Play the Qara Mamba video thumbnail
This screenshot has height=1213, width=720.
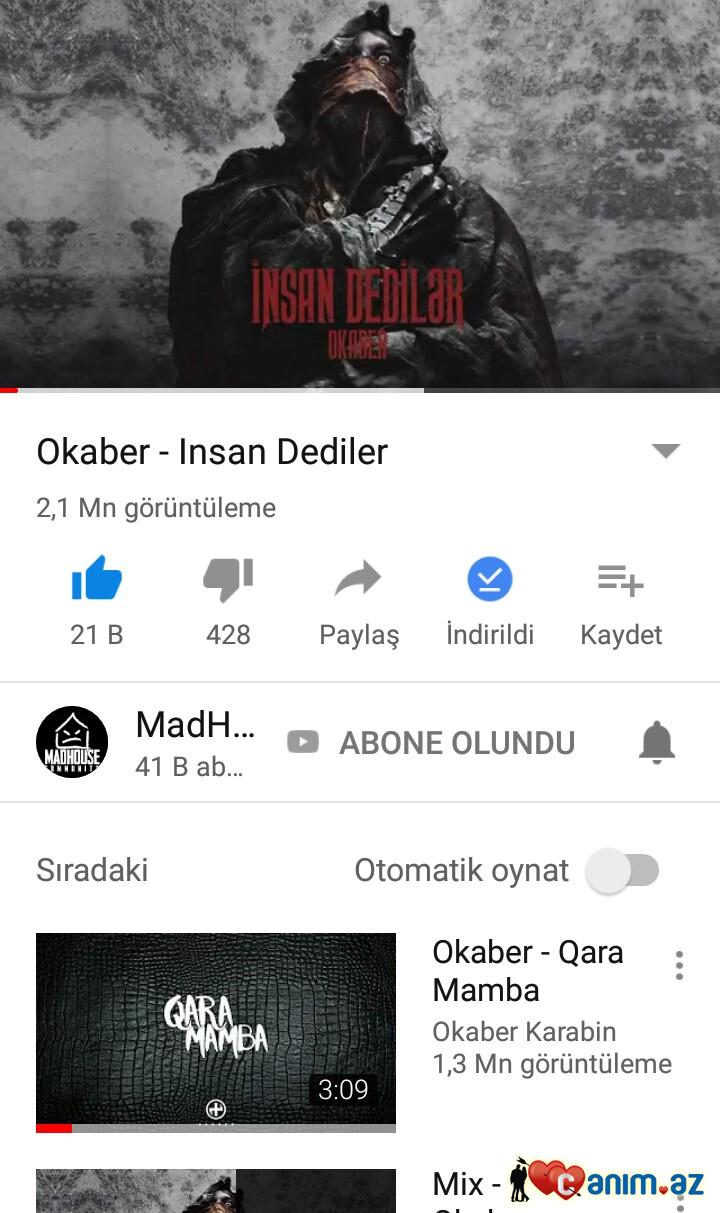click(216, 1030)
